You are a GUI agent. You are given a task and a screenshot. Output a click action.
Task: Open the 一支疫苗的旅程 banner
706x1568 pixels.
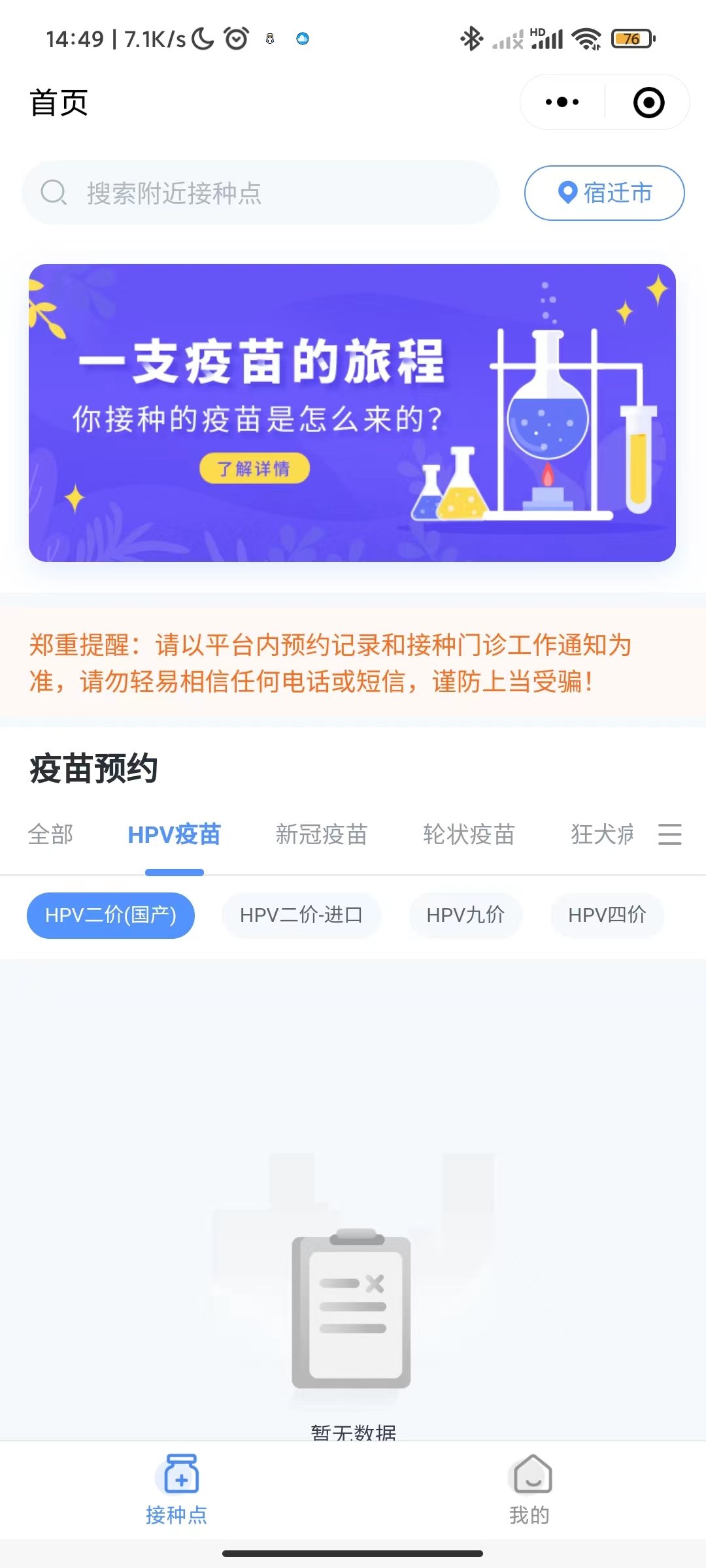click(352, 412)
